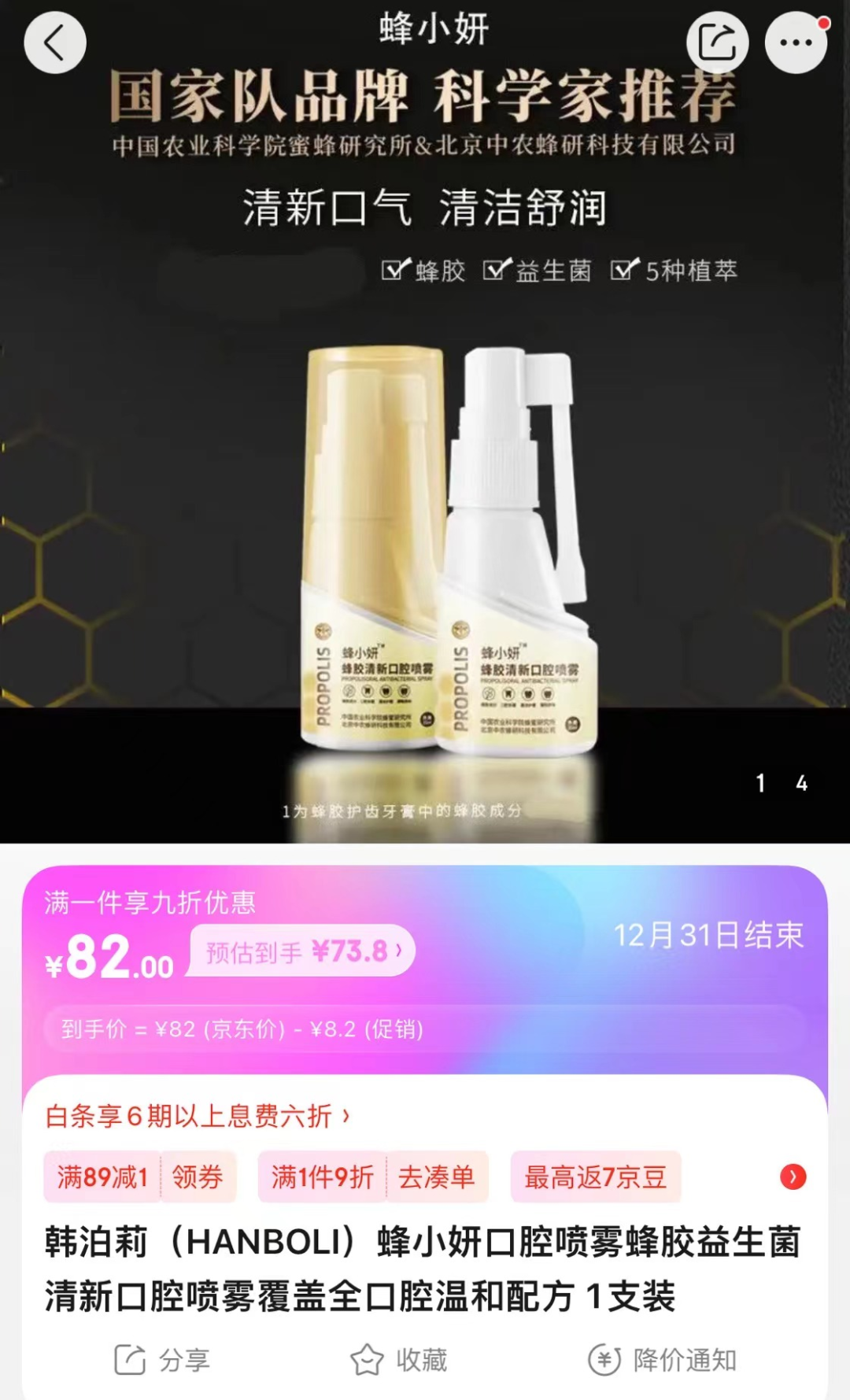Add product to favorites with 收藏

pos(398,1360)
